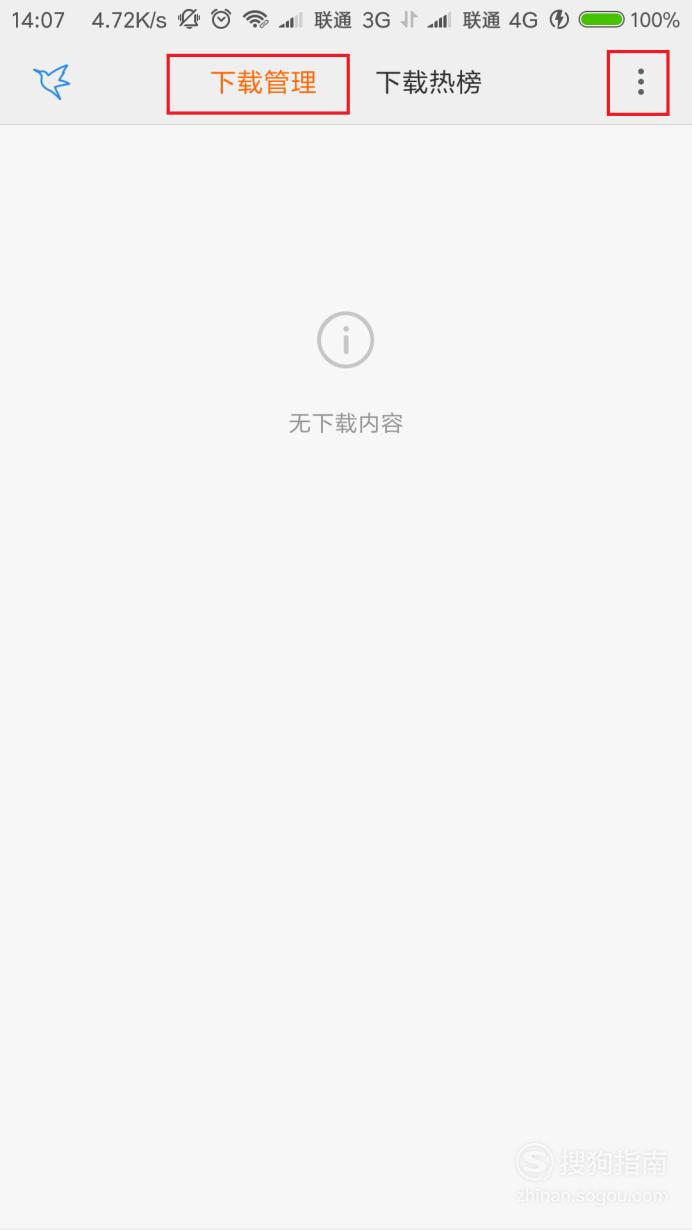Switch to the 下载热榜 tab
Screen dimensions: 692x1230
428,83
